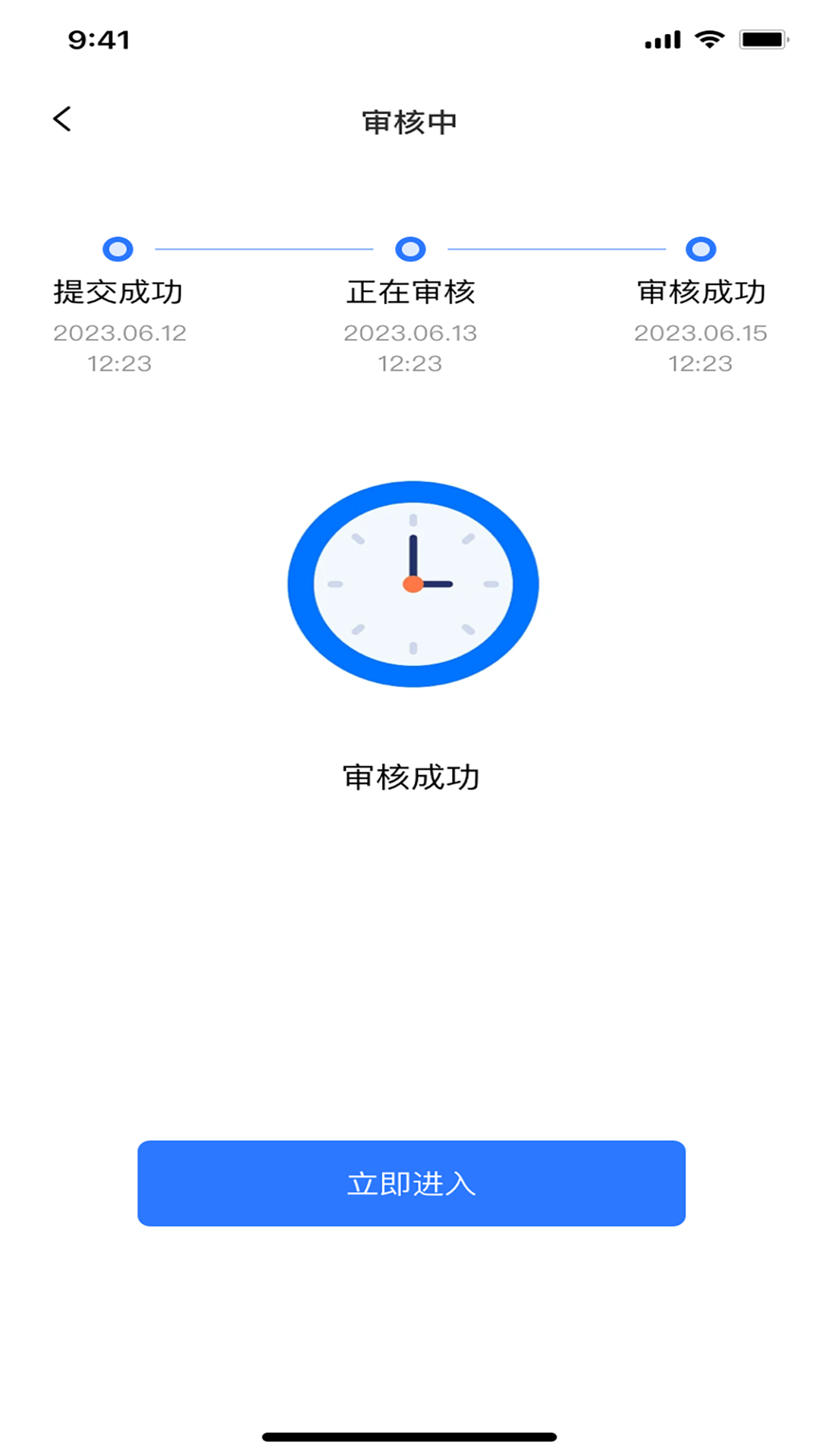This screenshot has width=819, height=1456.
Task: Go back using the top-left arrow
Action: pos(63,119)
